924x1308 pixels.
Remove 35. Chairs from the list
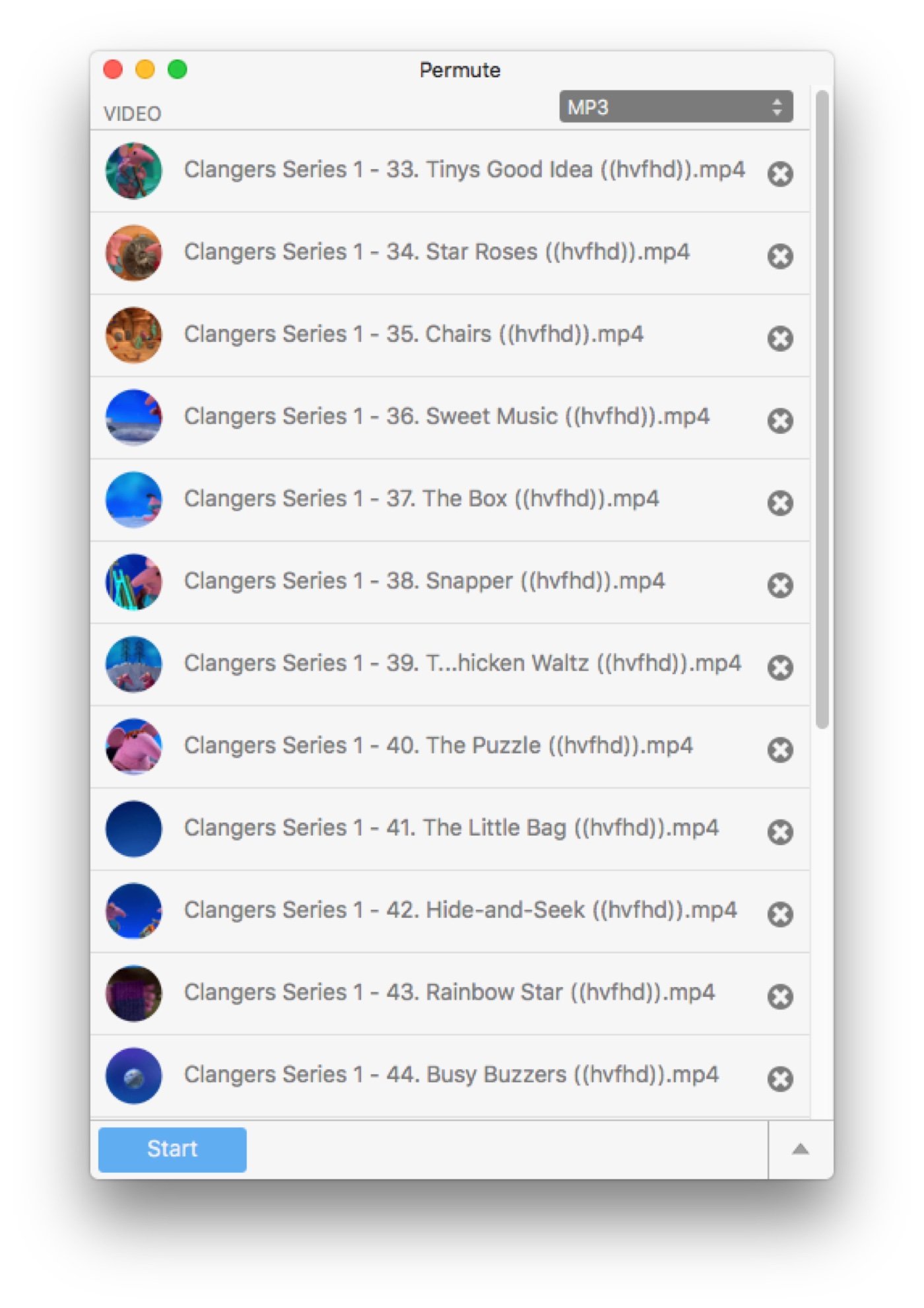(x=779, y=339)
